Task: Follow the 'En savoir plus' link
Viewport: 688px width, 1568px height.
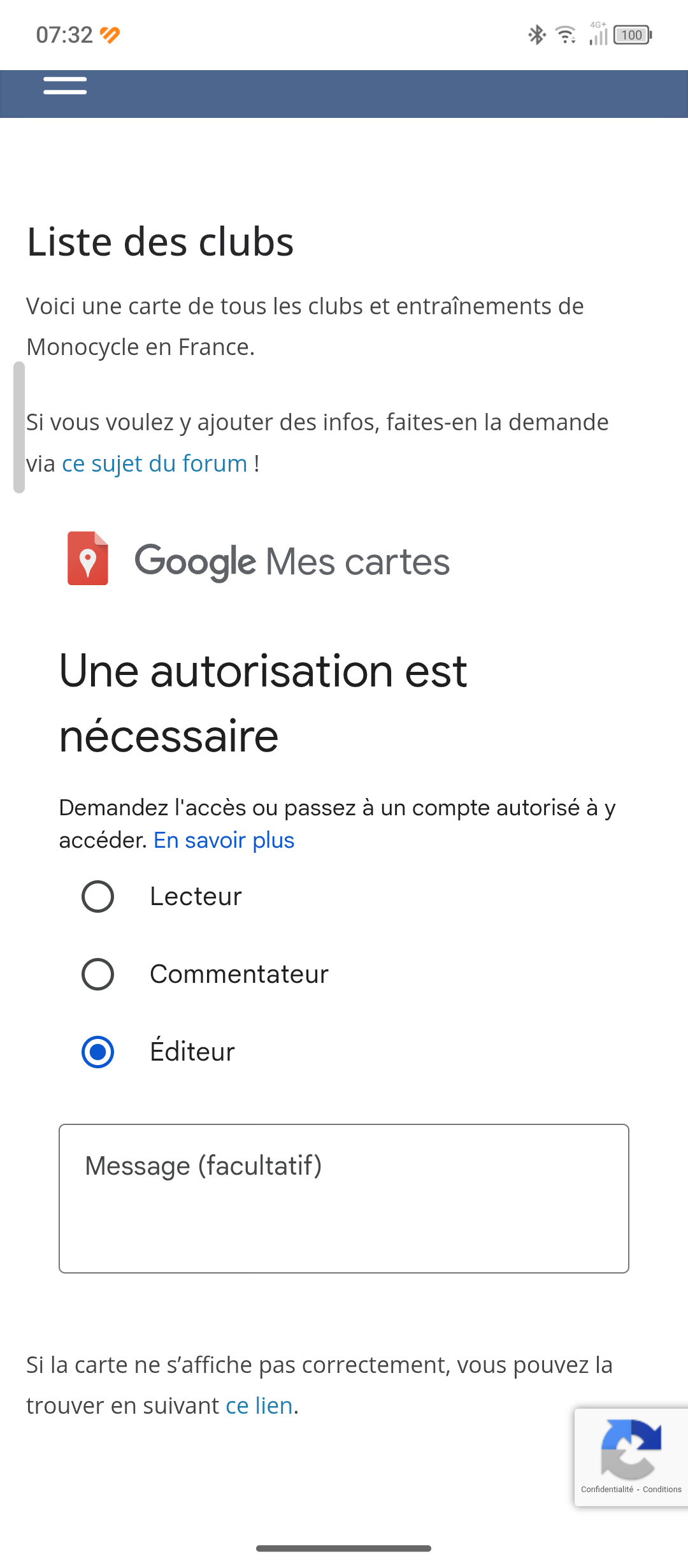Action: (224, 841)
